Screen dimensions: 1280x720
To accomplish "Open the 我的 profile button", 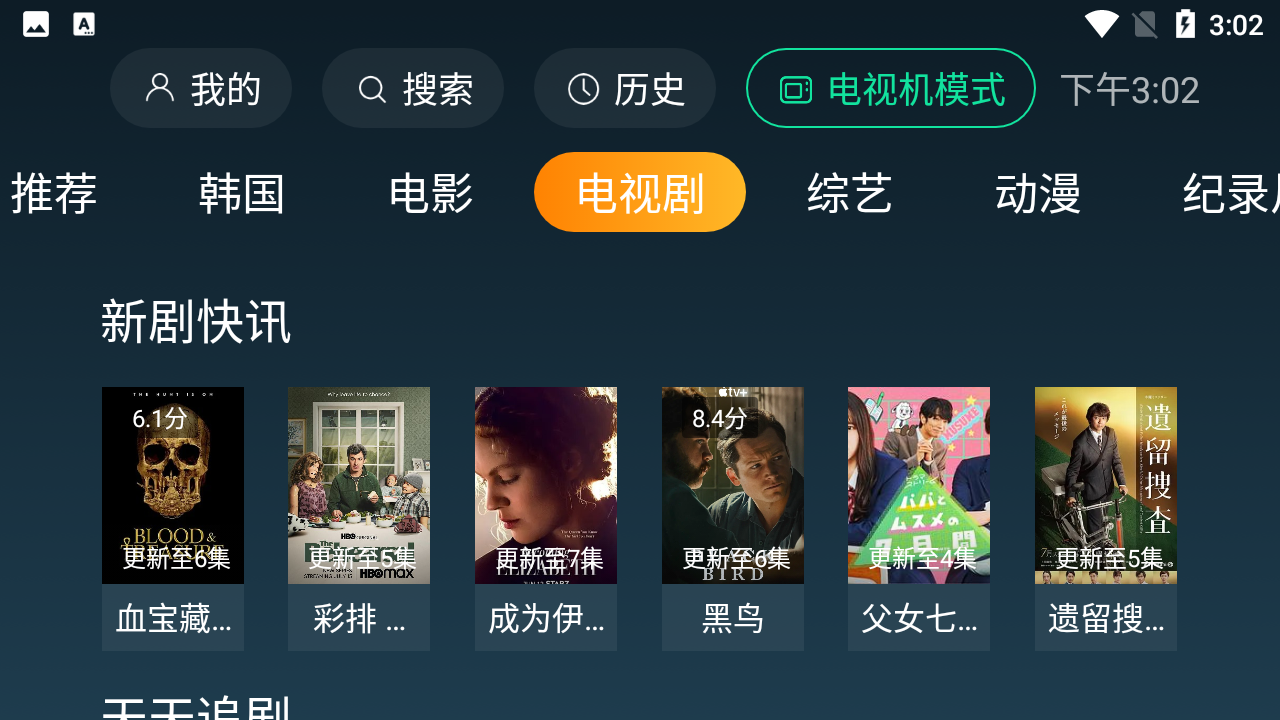I will (x=201, y=89).
